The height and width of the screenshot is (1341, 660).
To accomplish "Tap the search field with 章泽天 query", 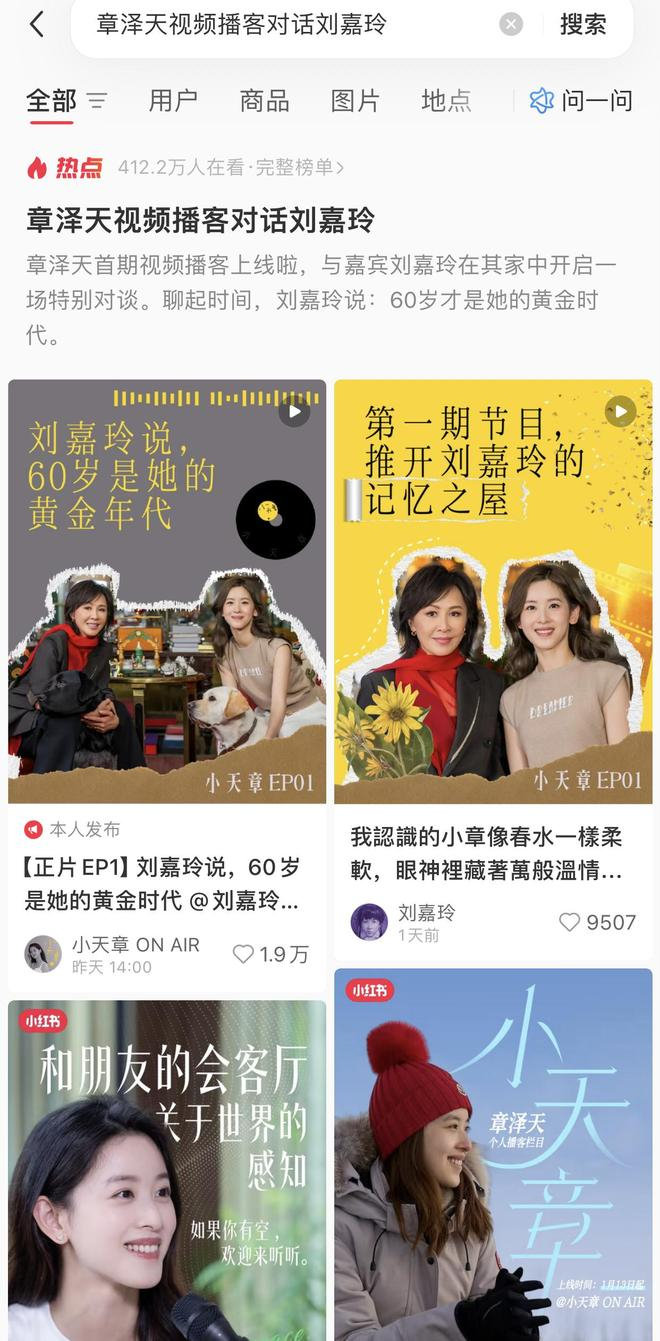I will [x=290, y=24].
